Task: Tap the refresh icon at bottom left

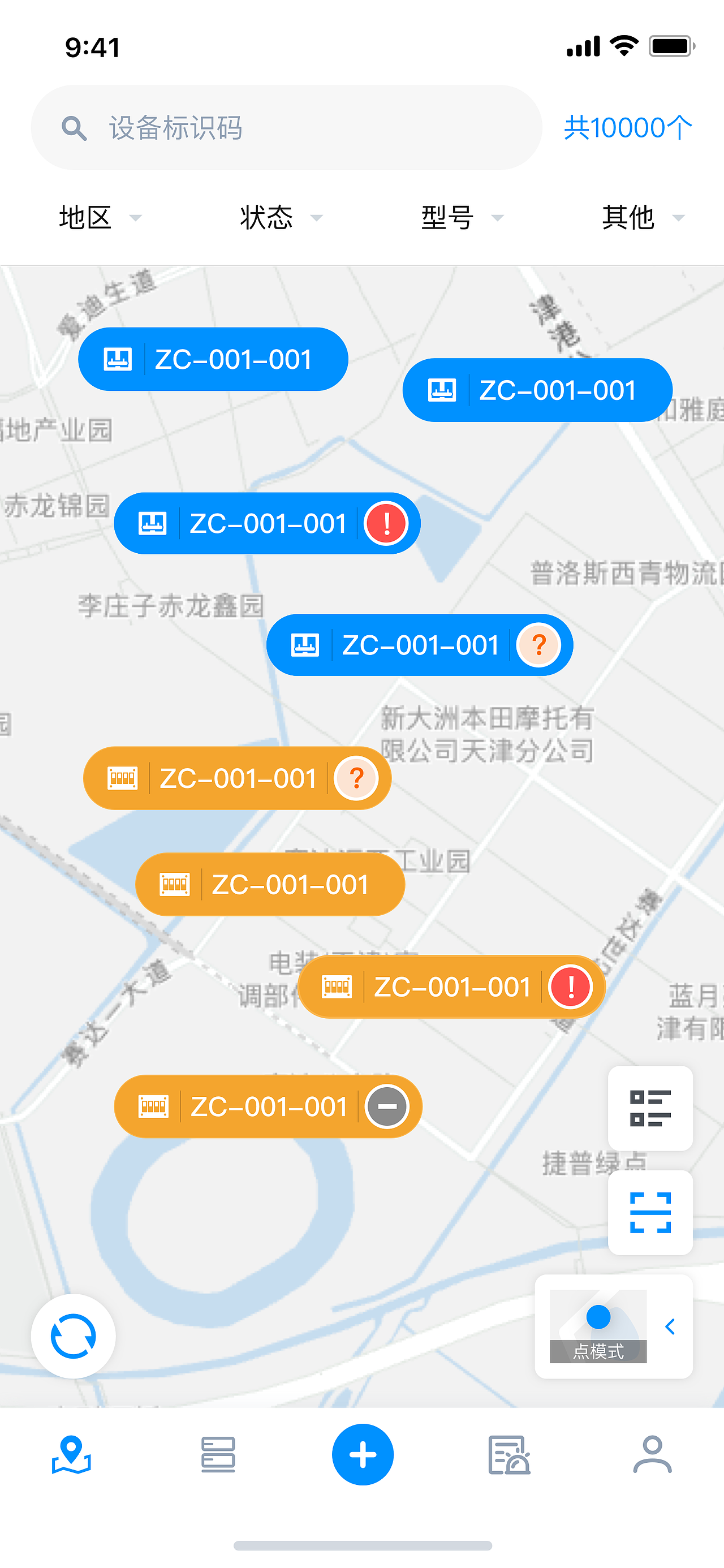Action: (x=72, y=1335)
